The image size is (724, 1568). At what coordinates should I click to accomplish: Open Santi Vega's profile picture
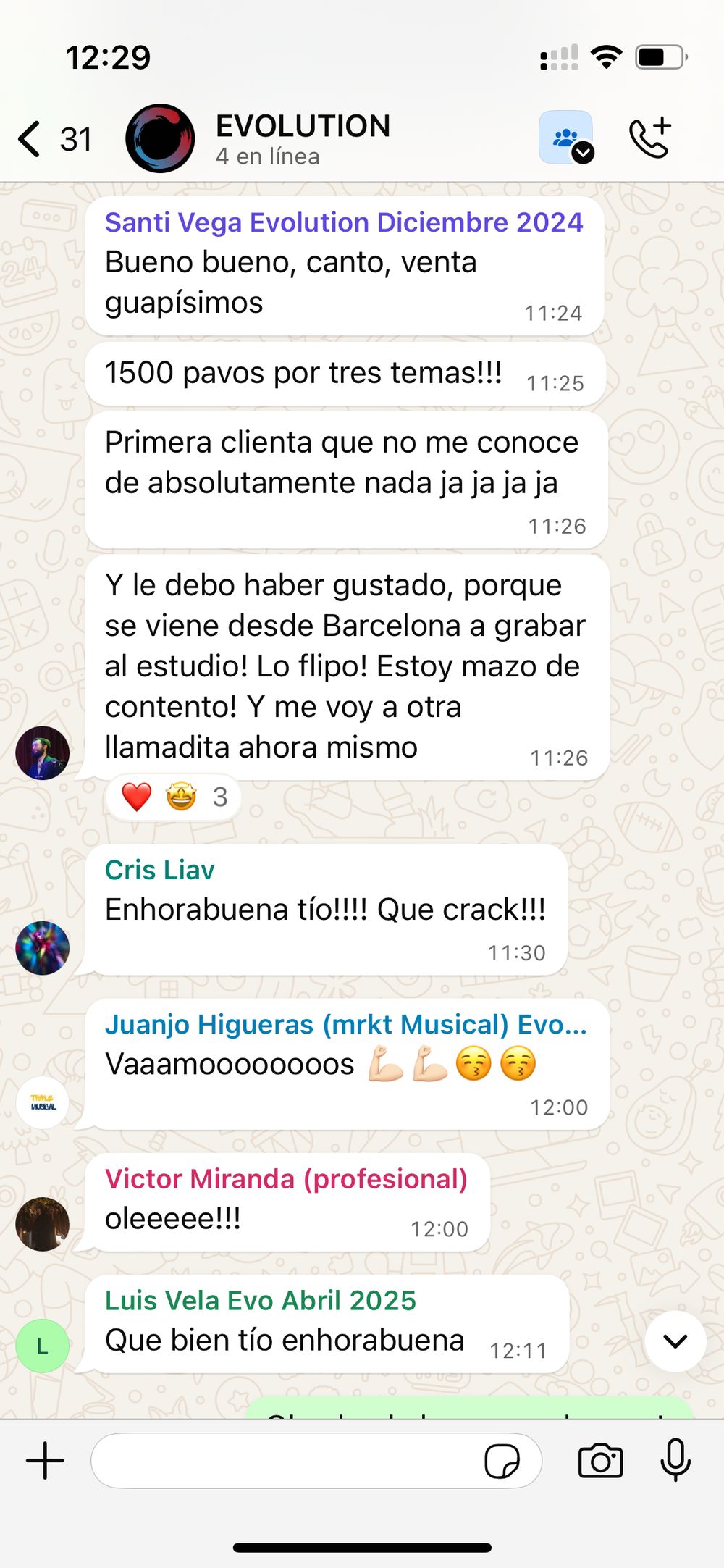tap(43, 753)
